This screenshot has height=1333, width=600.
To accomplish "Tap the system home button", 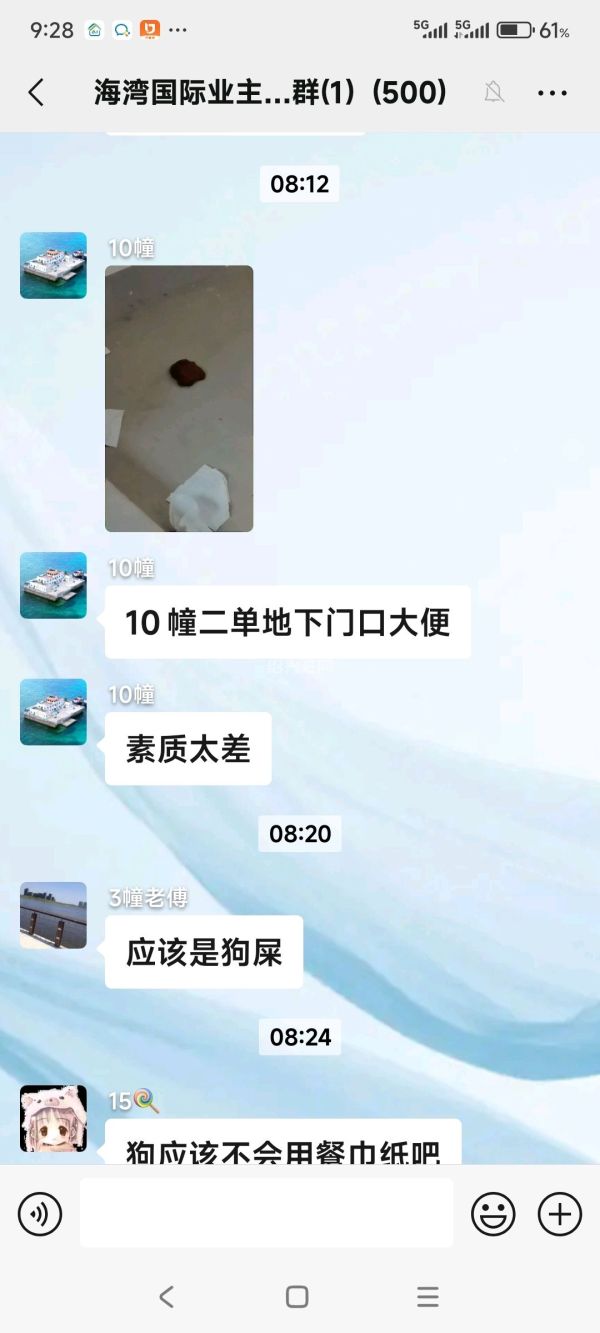I will pyautogui.click(x=297, y=1297).
